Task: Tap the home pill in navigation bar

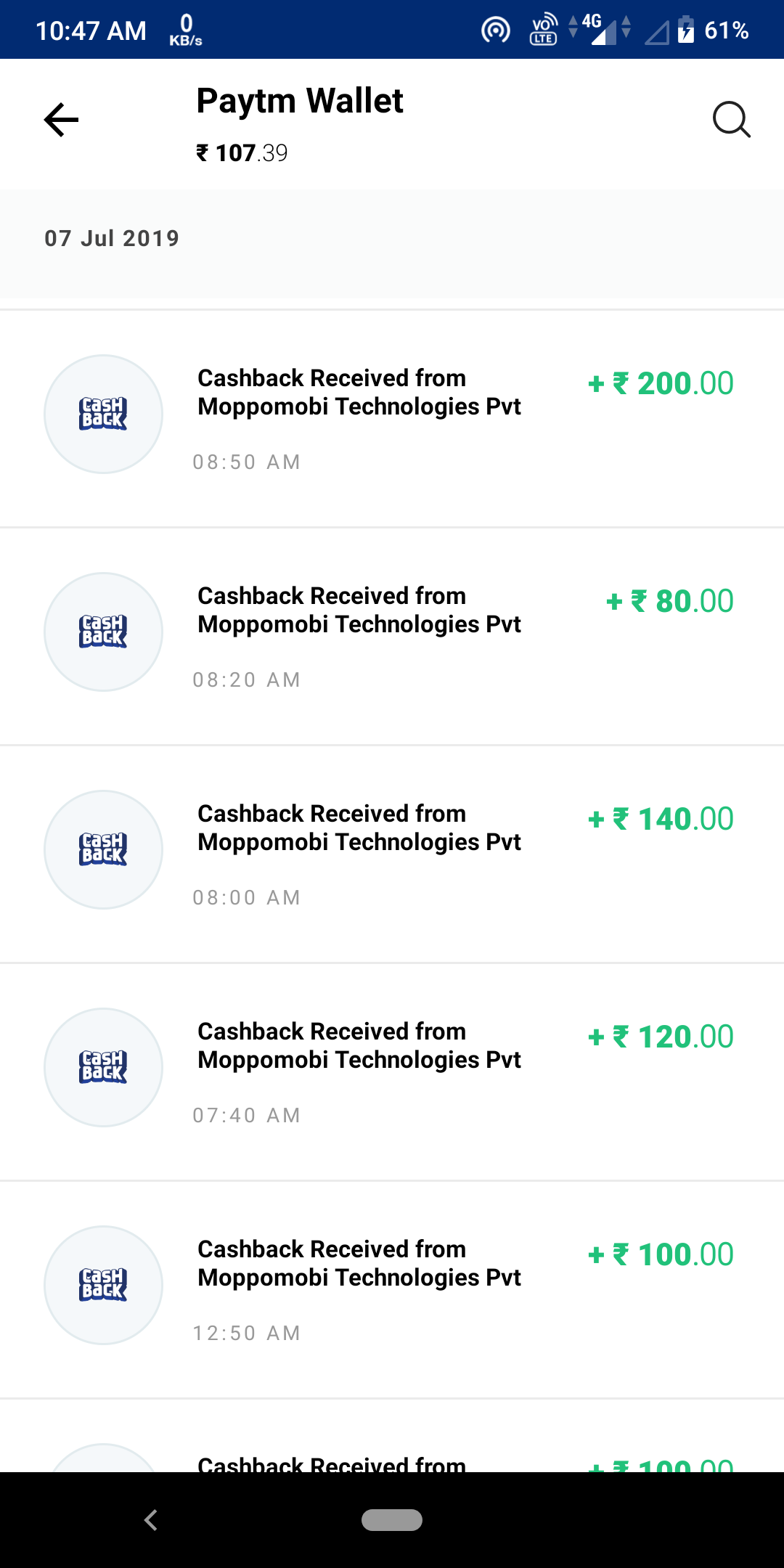Action: click(x=392, y=1519)
